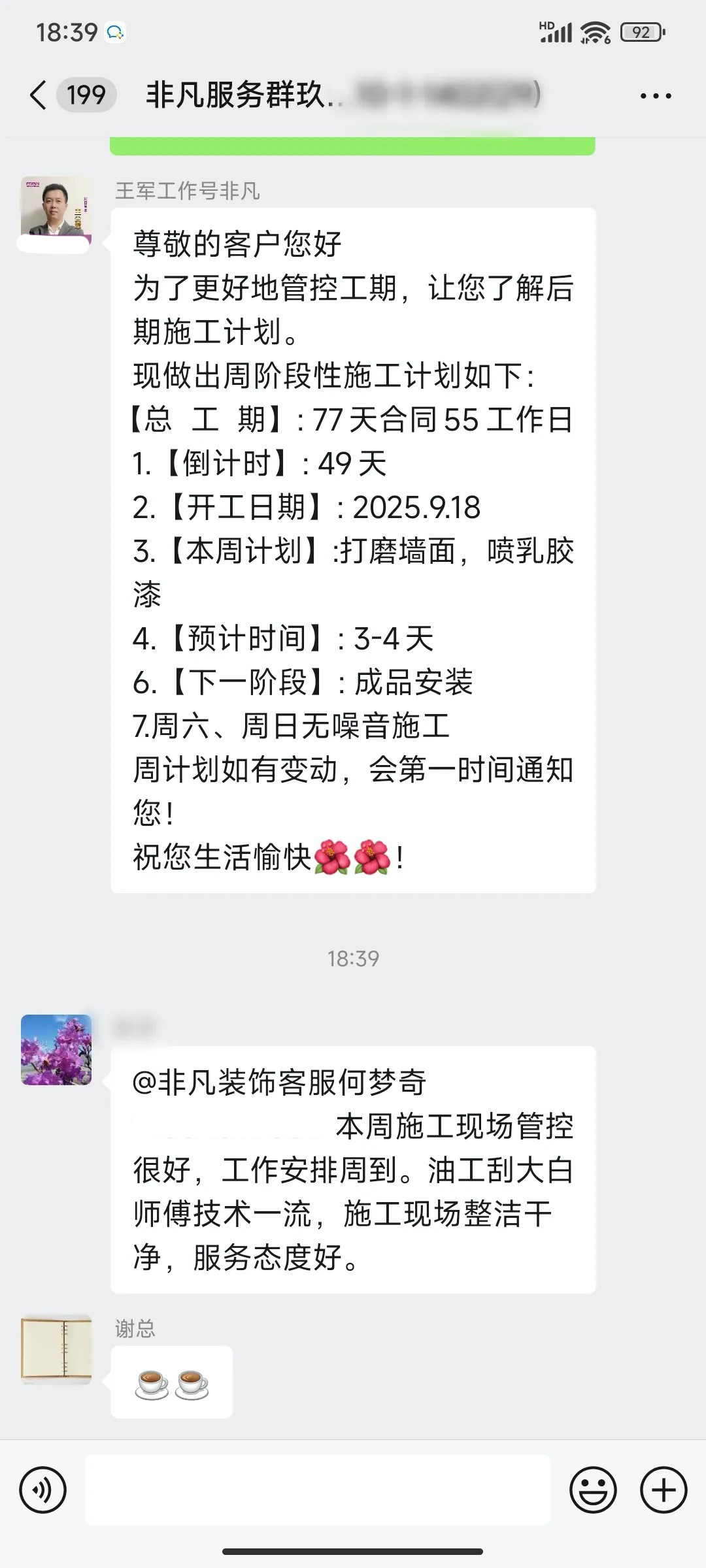This screenshot has width=706, height=1568.
Task: Switch to voice message input
Action: [43, 1490]
